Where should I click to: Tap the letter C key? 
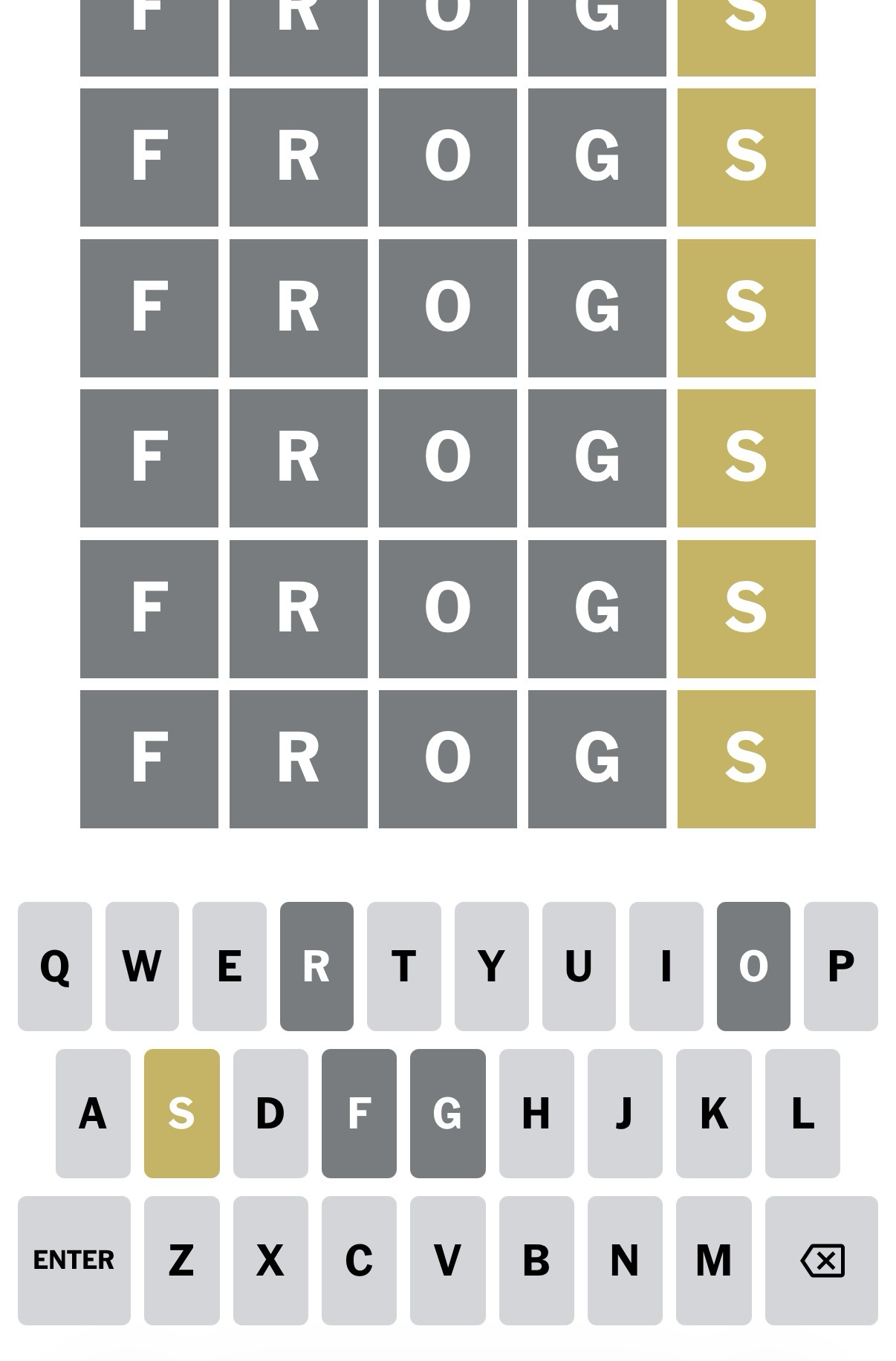pyautogui.click(x=359, y=1260)
